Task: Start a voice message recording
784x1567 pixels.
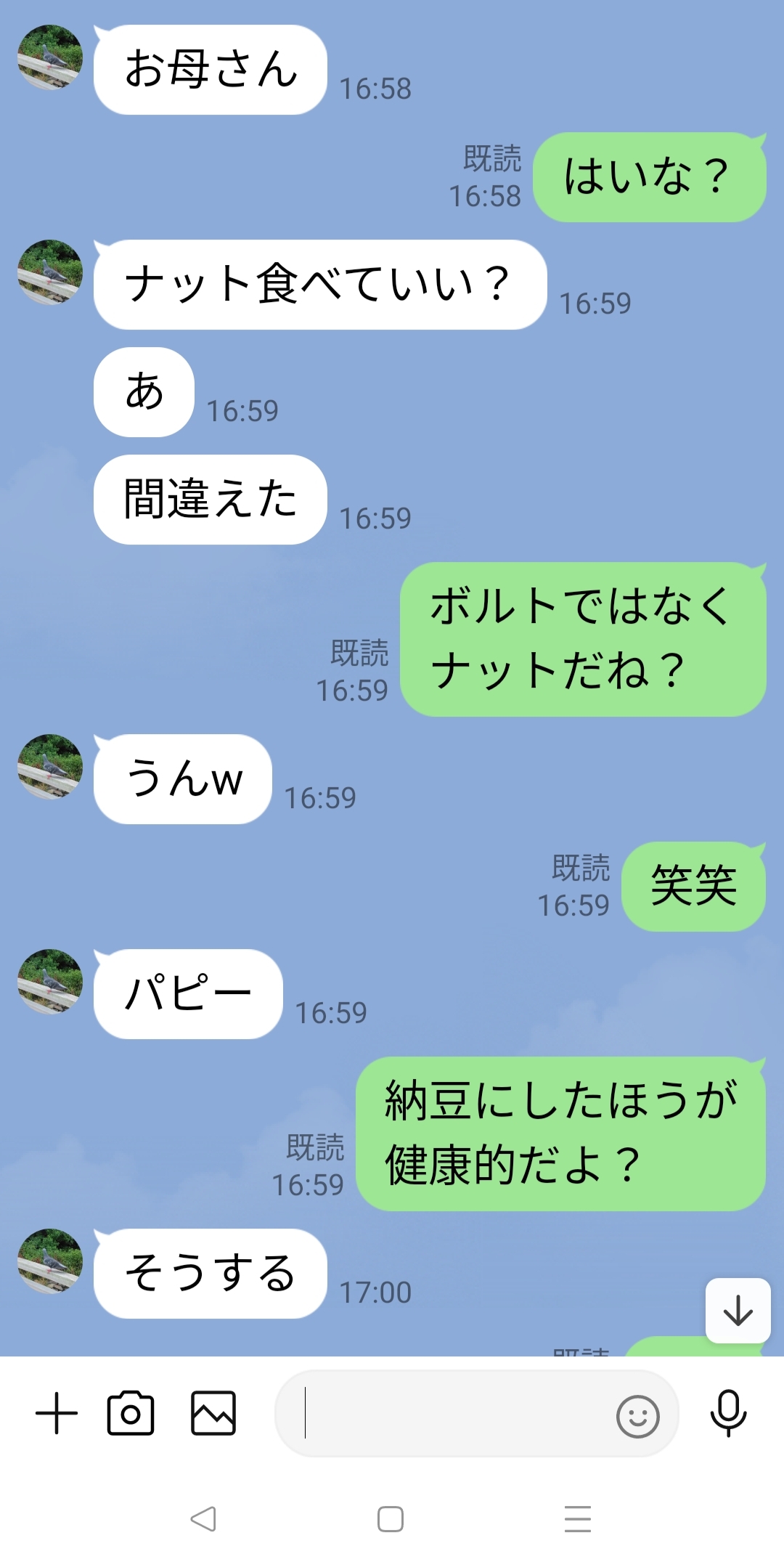Action: pos(728,1413)
